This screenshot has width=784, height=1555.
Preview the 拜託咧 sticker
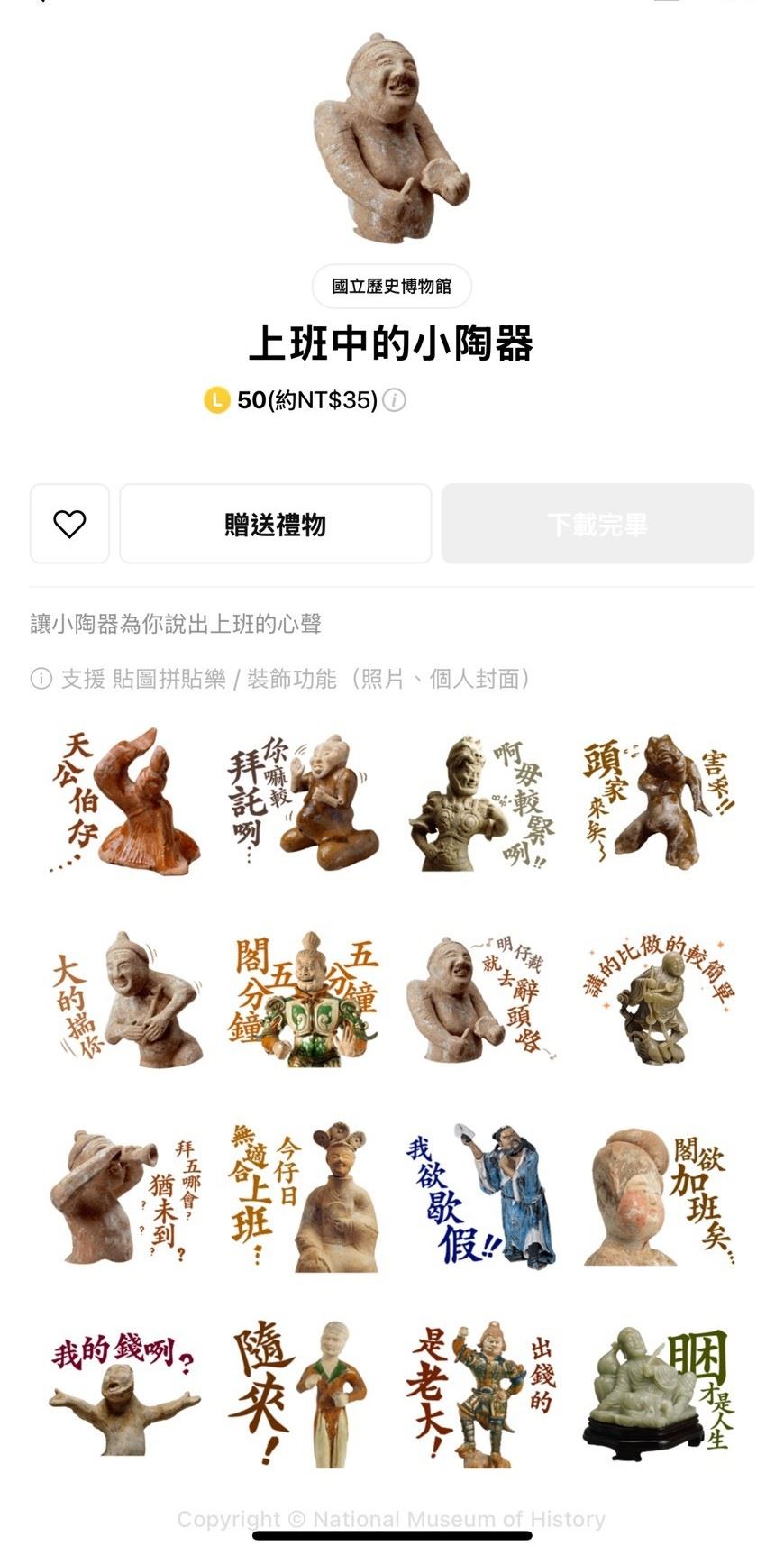303,802
